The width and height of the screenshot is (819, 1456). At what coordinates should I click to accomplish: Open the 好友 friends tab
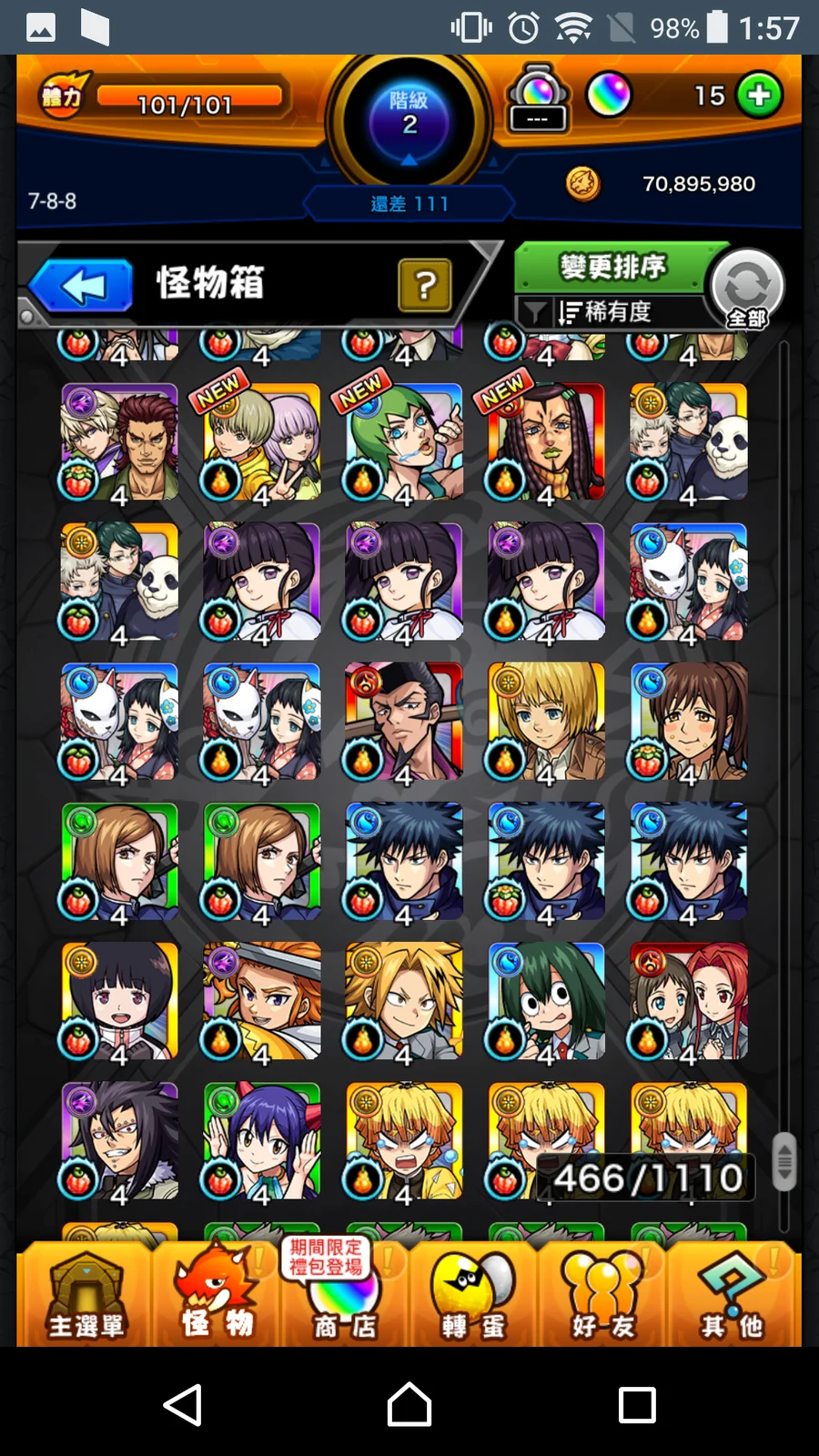(602, 1296)
